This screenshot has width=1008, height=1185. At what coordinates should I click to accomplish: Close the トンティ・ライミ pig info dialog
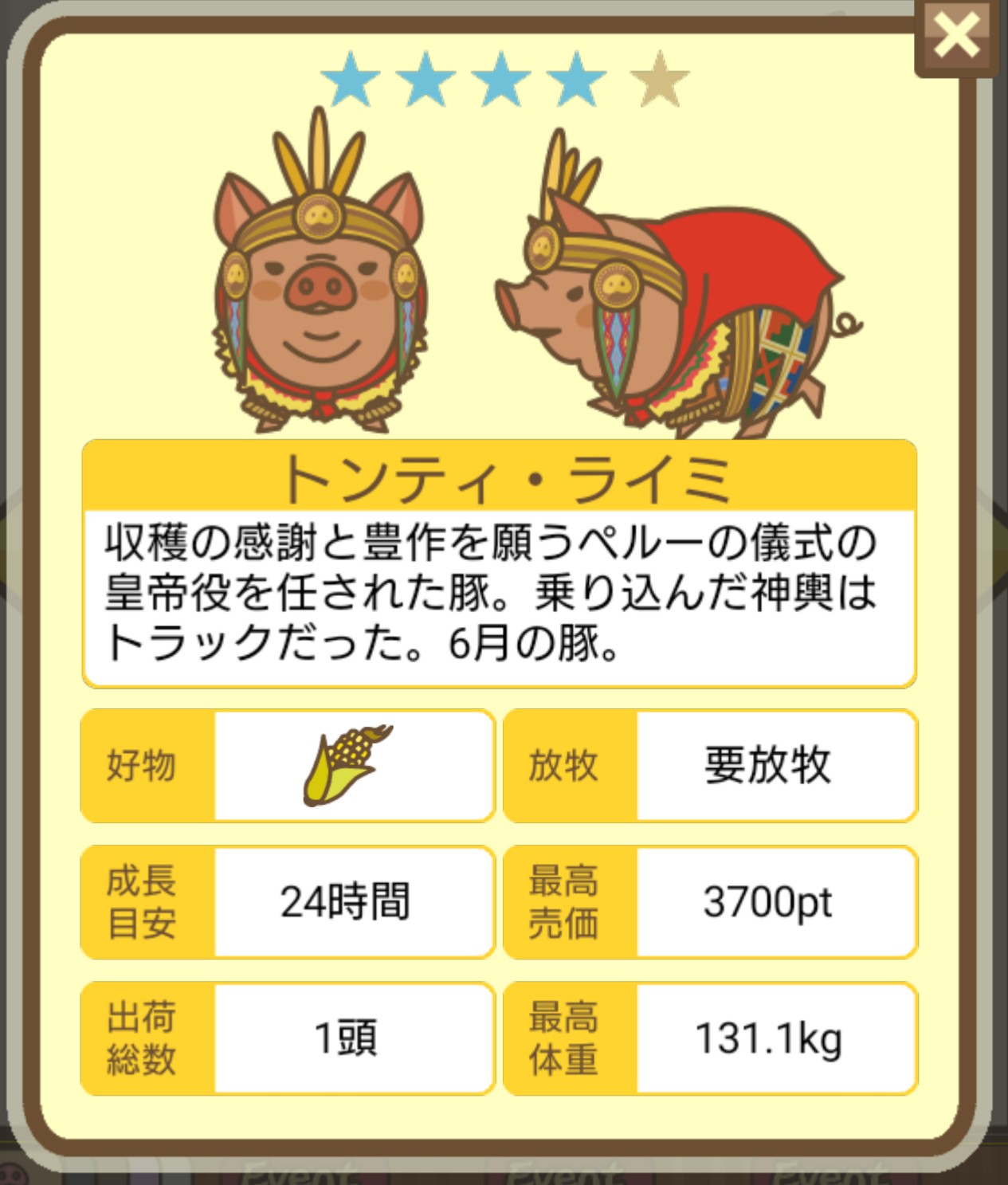(x=955, y=36)
